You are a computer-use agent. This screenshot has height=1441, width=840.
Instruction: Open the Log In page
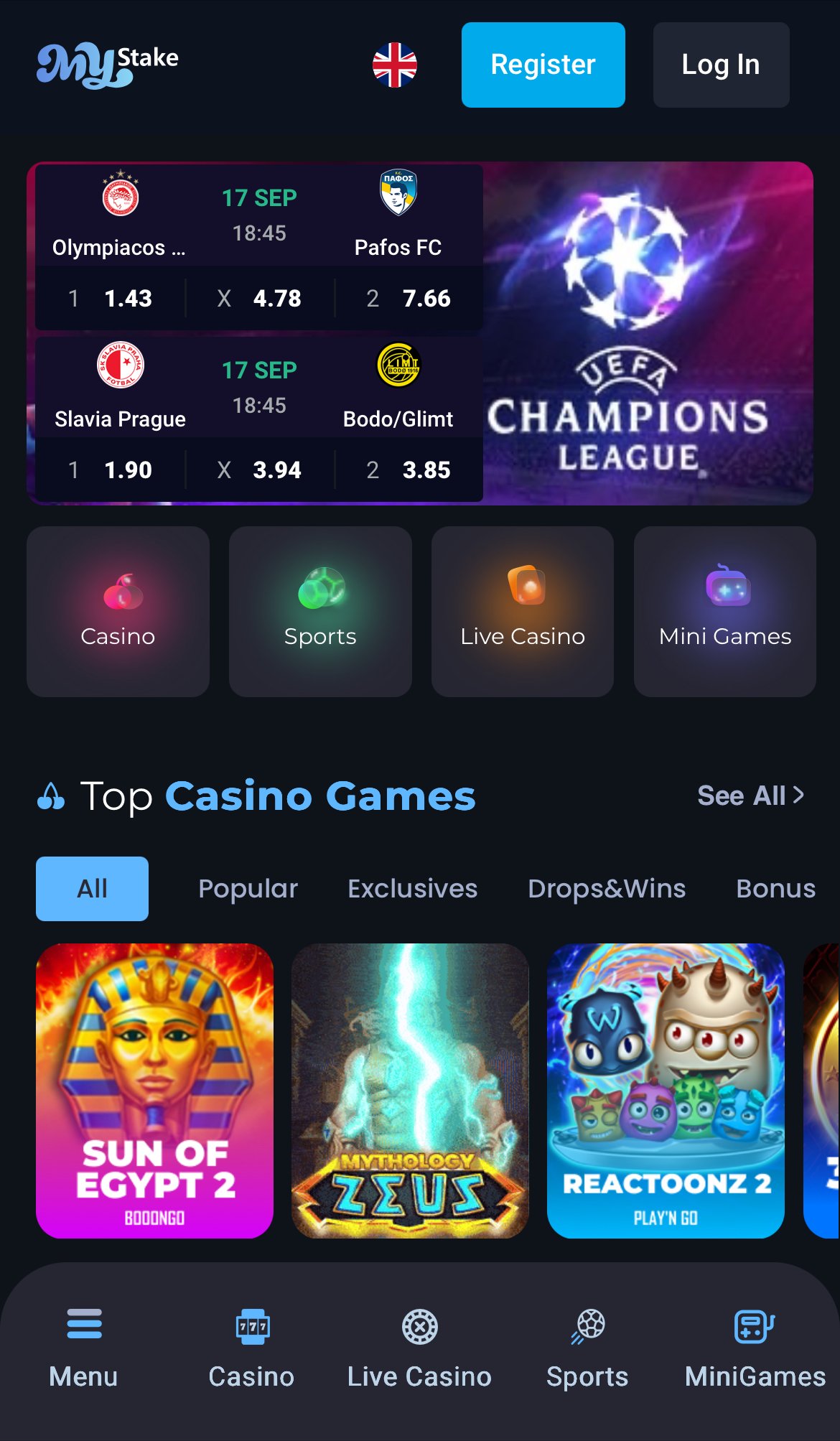coord(720,65)
